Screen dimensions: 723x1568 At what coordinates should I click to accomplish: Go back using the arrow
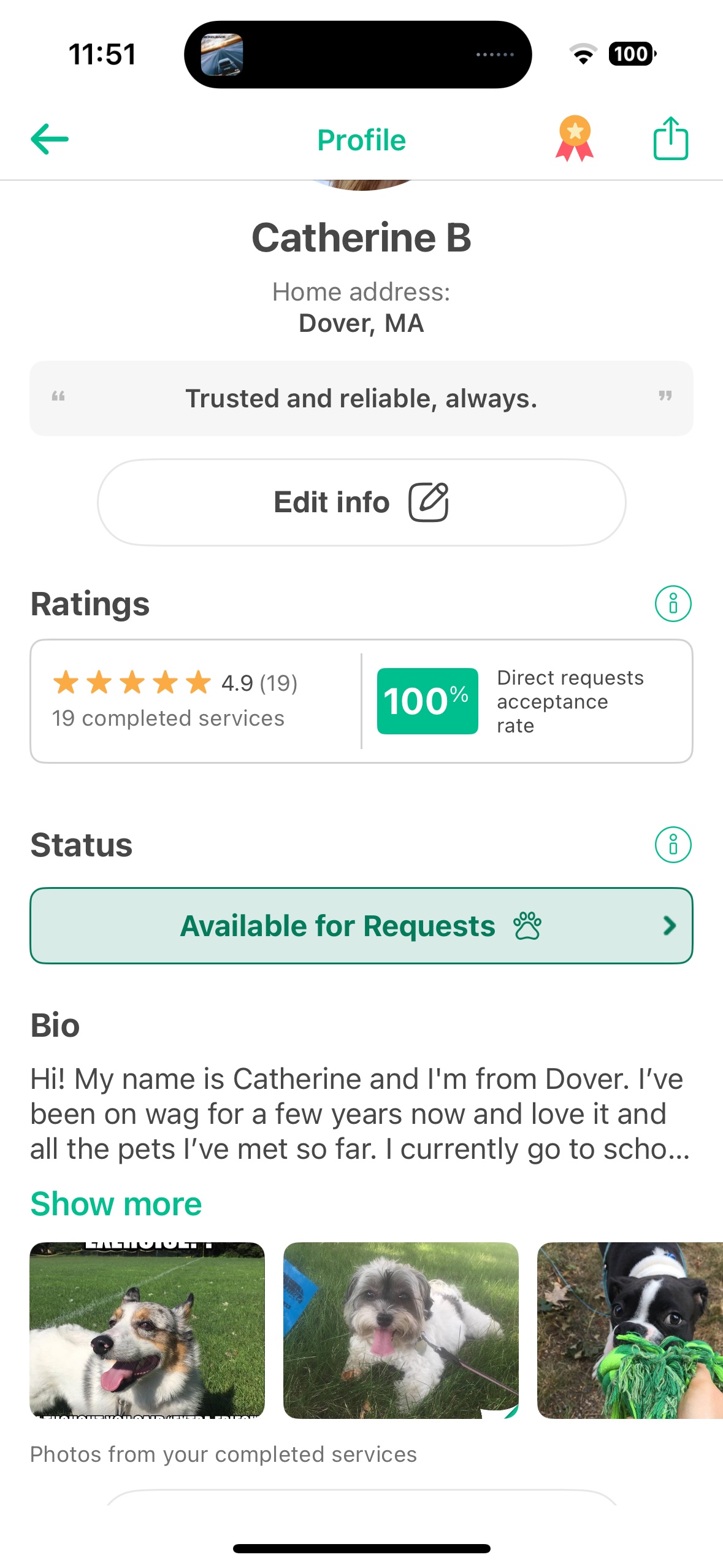[x=50, y=139]
